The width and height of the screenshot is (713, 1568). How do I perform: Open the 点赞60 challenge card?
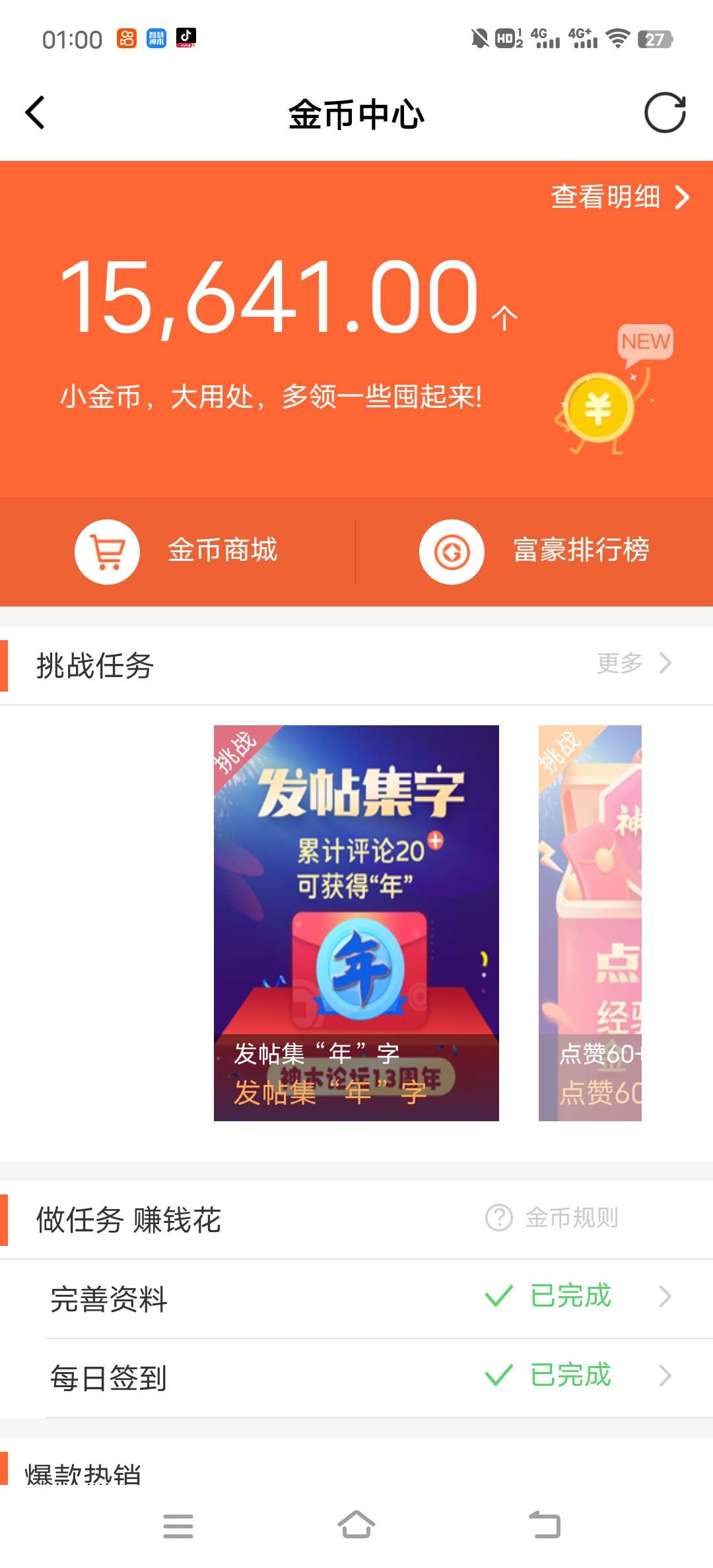coord(590,922)
